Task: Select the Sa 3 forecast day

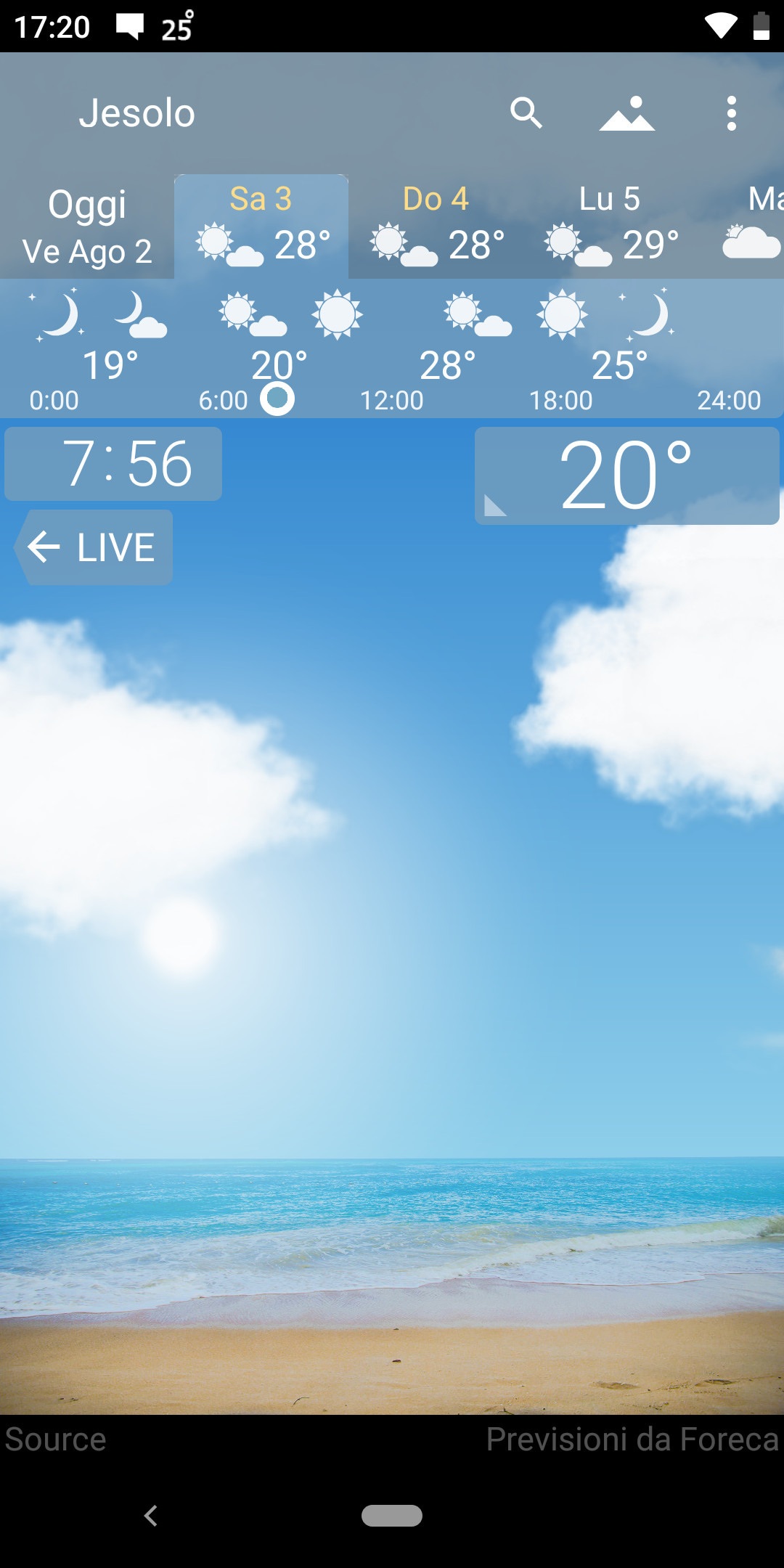Action: pos(261,226)
